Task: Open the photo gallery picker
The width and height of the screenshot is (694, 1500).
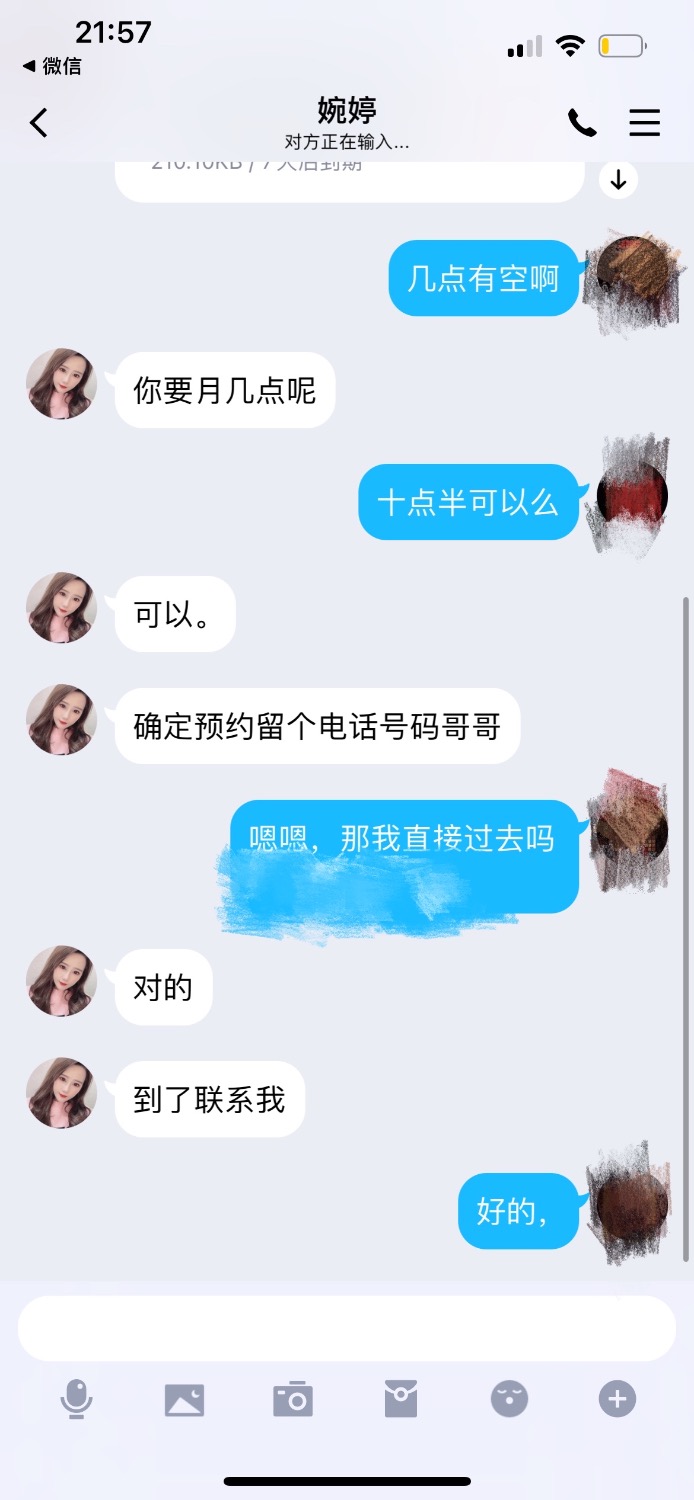Action: point(184,1399)
